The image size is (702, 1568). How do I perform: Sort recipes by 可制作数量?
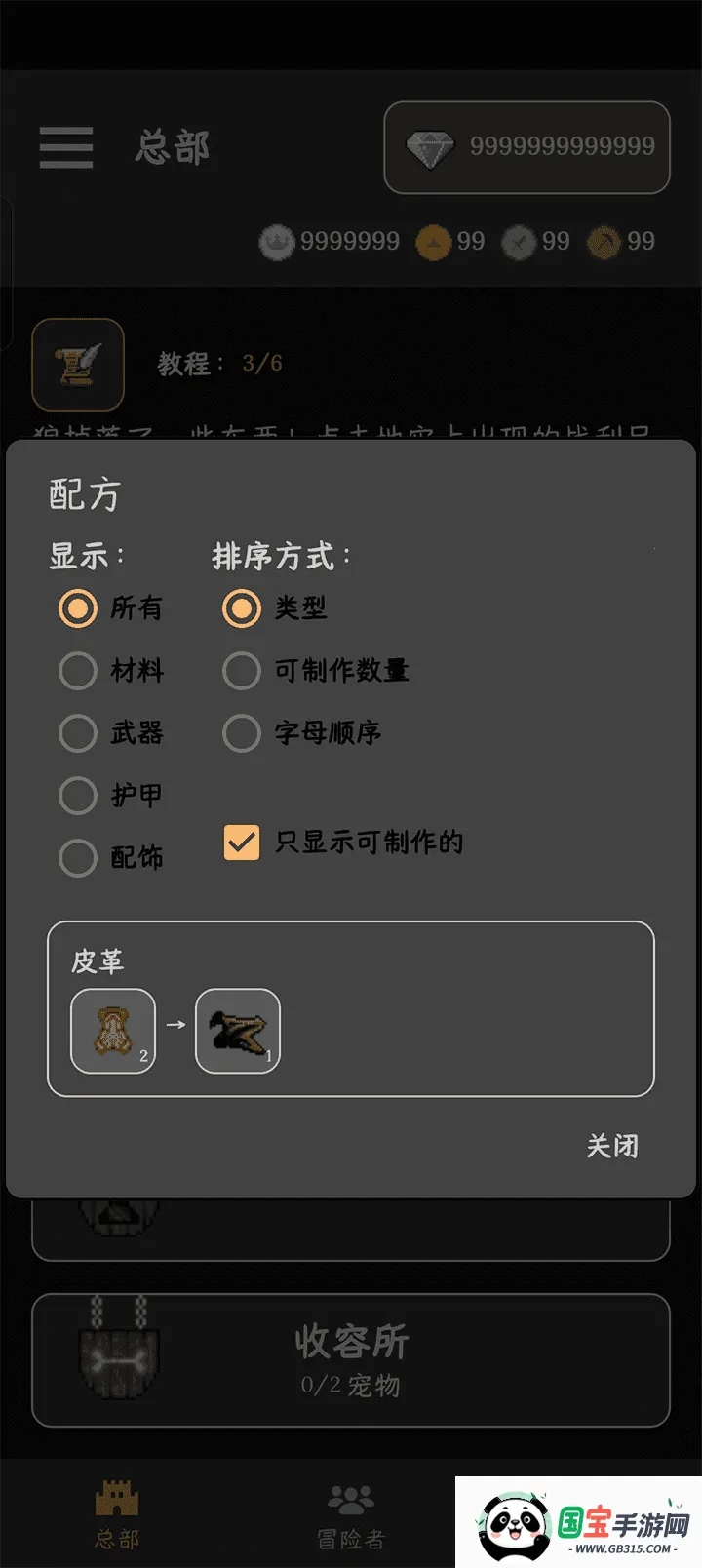point(242,671)
